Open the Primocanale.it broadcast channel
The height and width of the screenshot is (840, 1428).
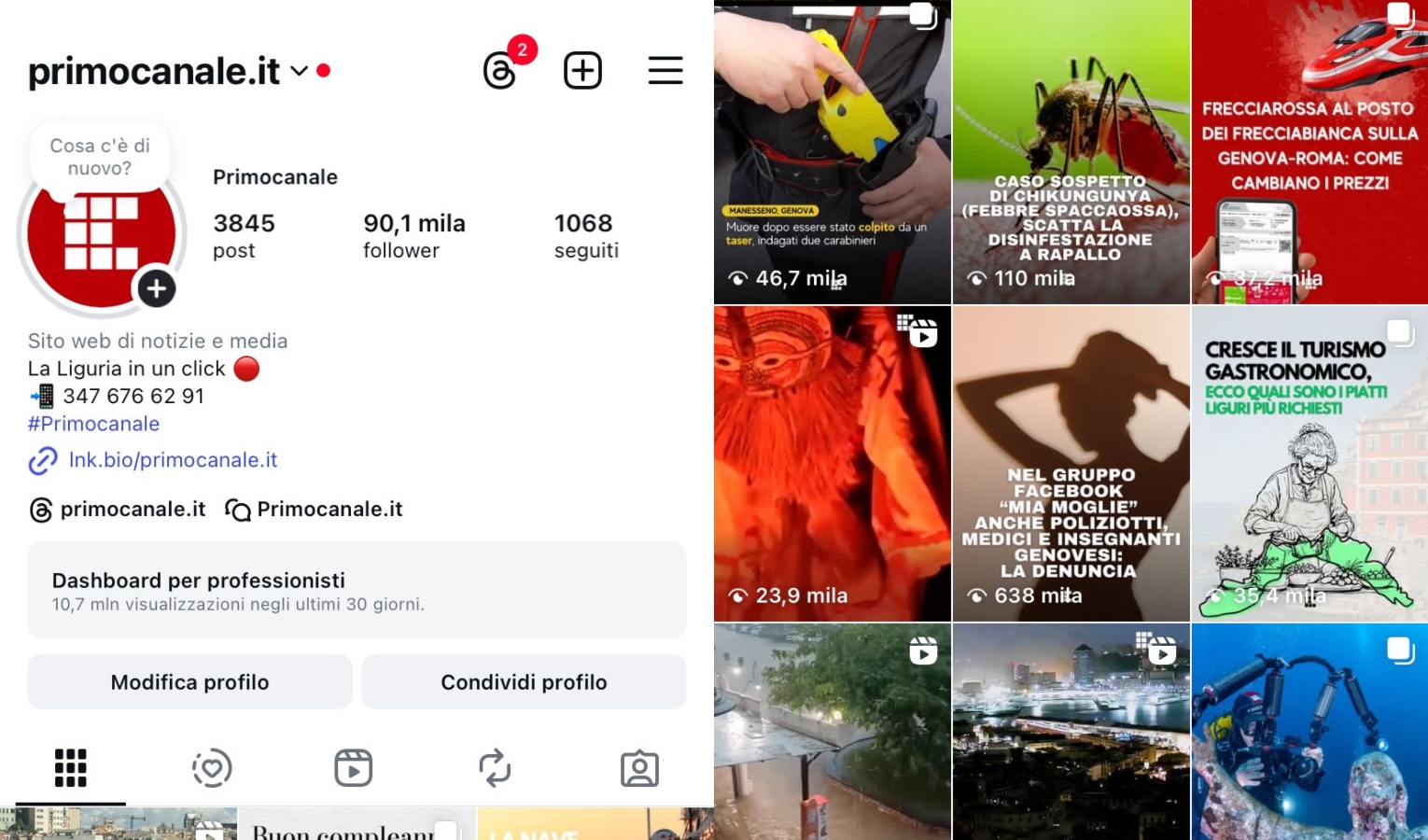click(315, 510)
